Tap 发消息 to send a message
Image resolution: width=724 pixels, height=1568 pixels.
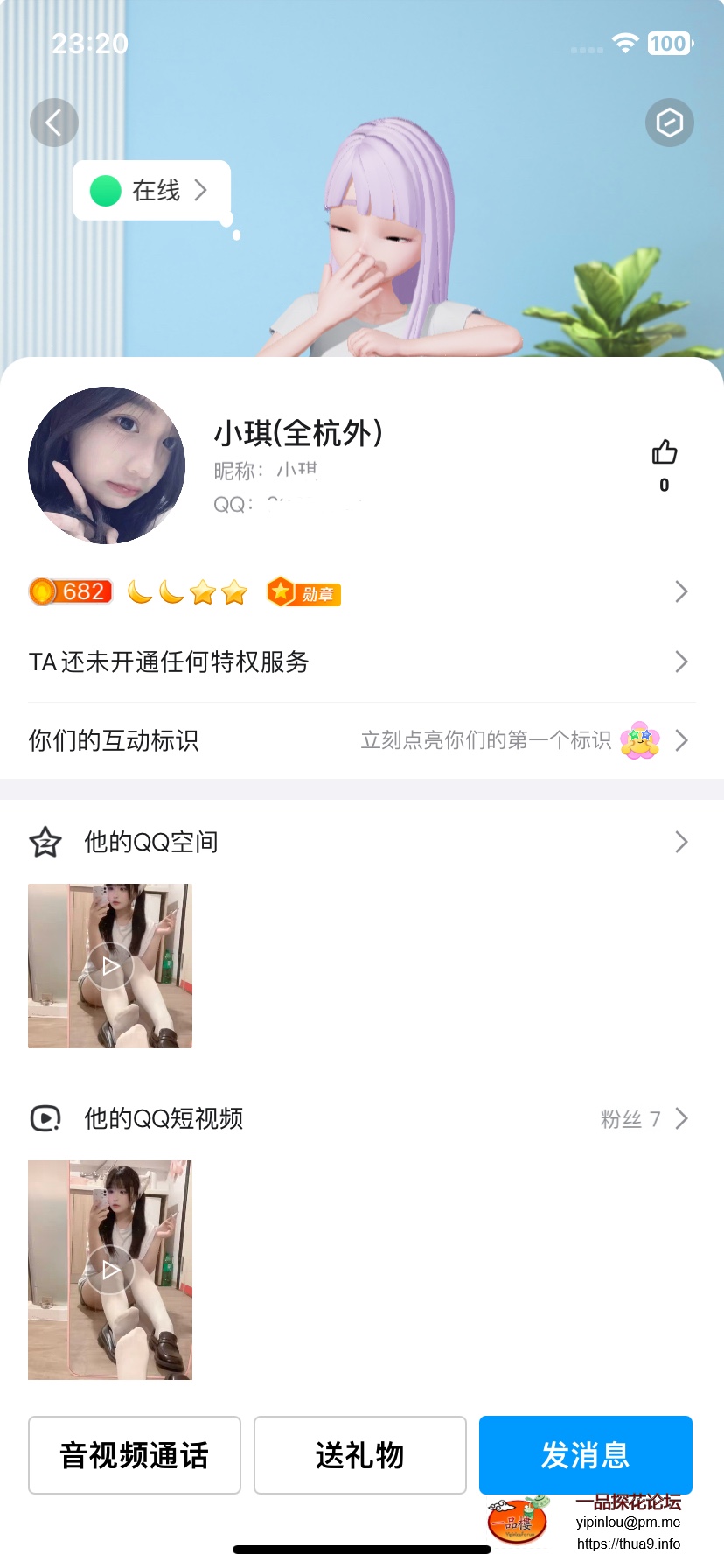586,1455
